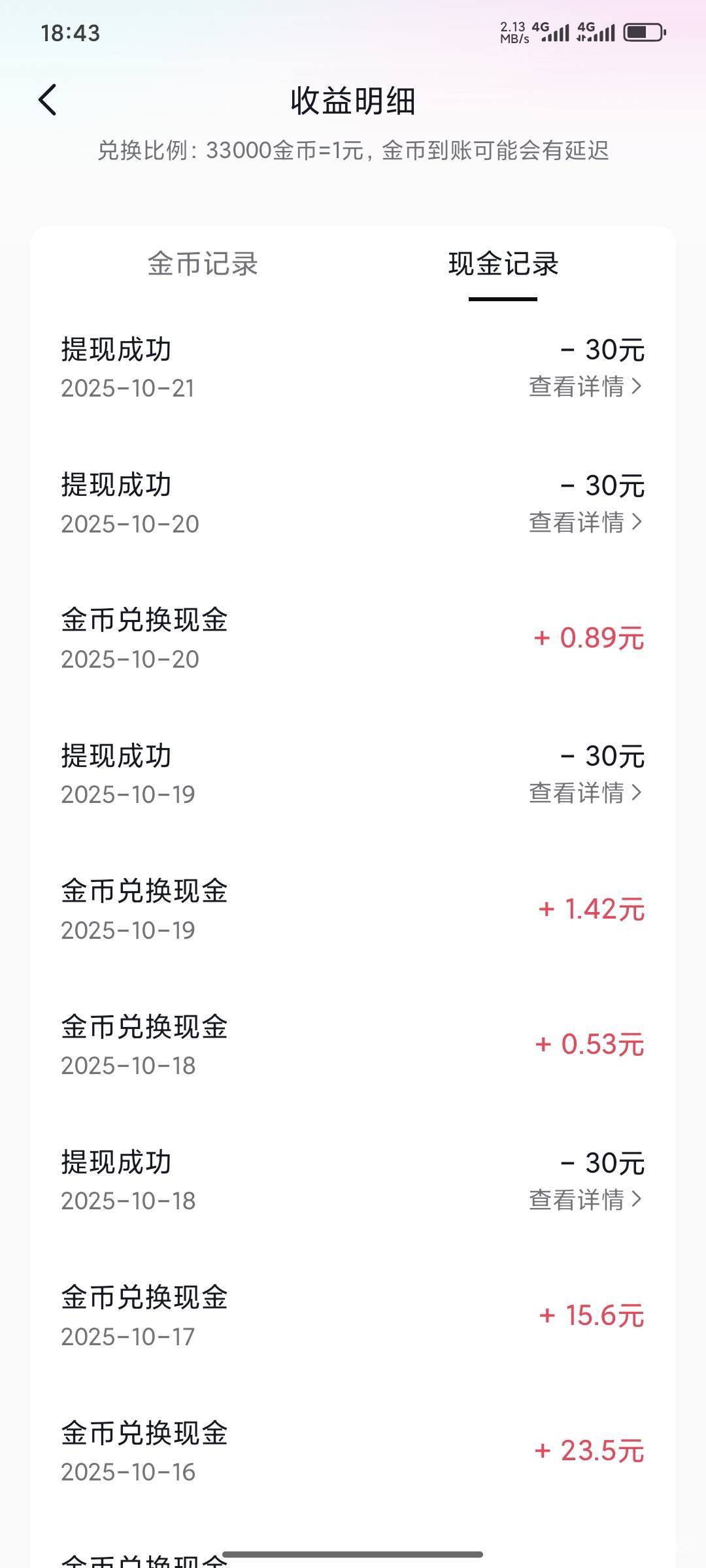View 查看详情 for the 2025-10-21 withdrawal
Image resolution: width=706 pixels, height=1568 pixels.
click(x=585, y=387)
